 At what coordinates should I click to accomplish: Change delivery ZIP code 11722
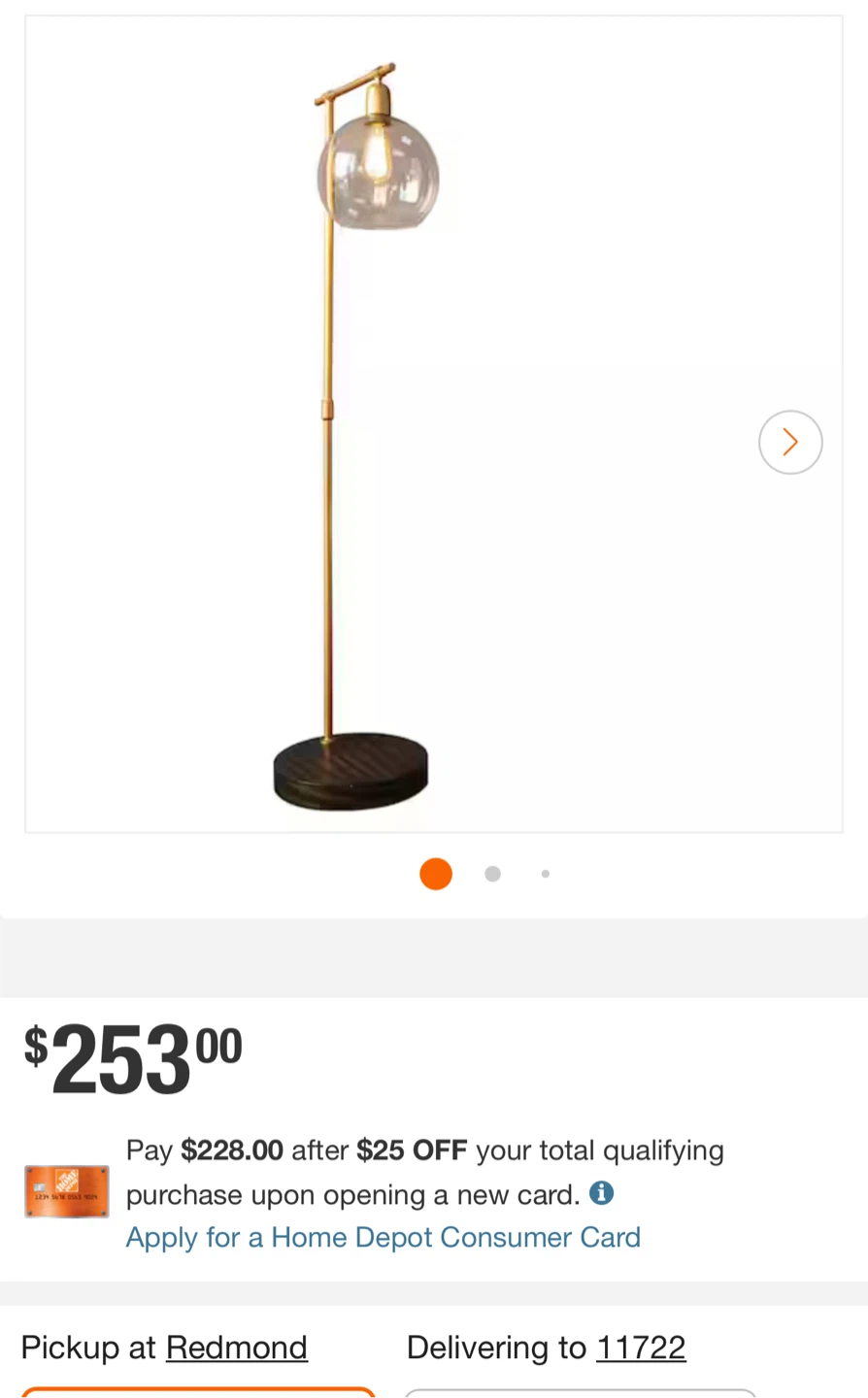[641, 1348]
